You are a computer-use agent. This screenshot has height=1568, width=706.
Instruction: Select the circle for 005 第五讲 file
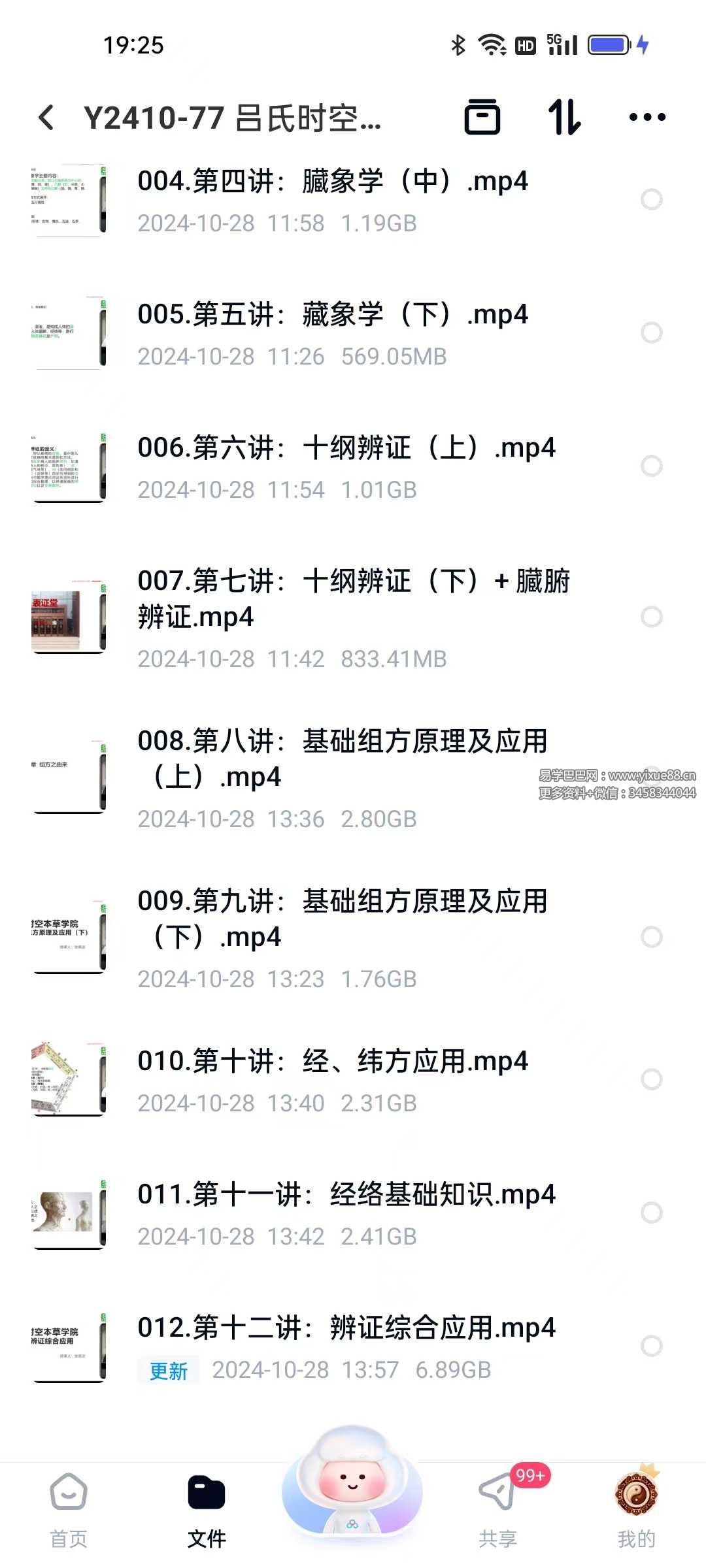click(651, 333)
